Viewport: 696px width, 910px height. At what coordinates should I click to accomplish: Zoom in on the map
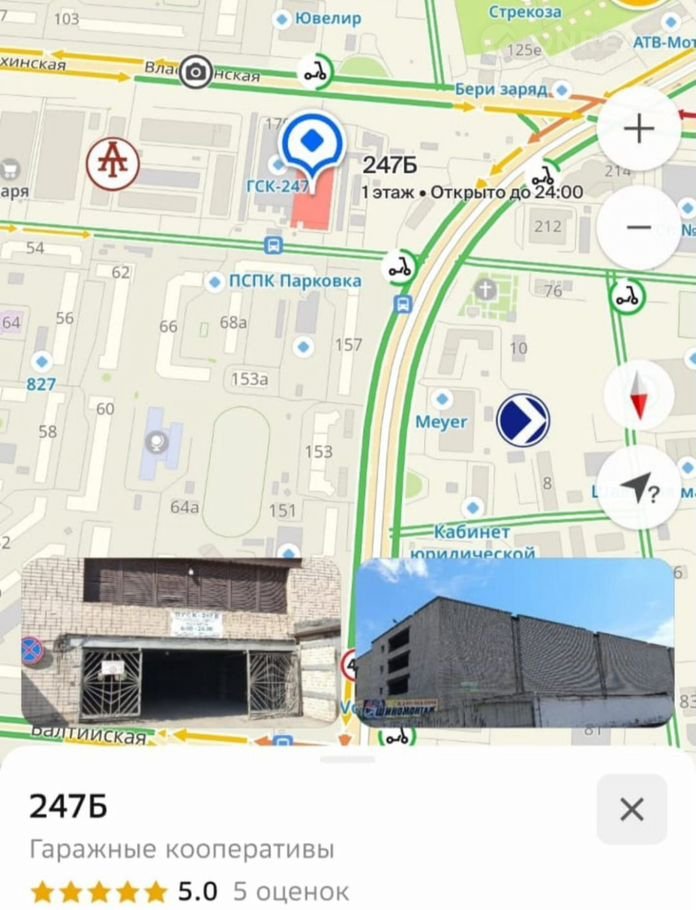click(x=638, y=129)
